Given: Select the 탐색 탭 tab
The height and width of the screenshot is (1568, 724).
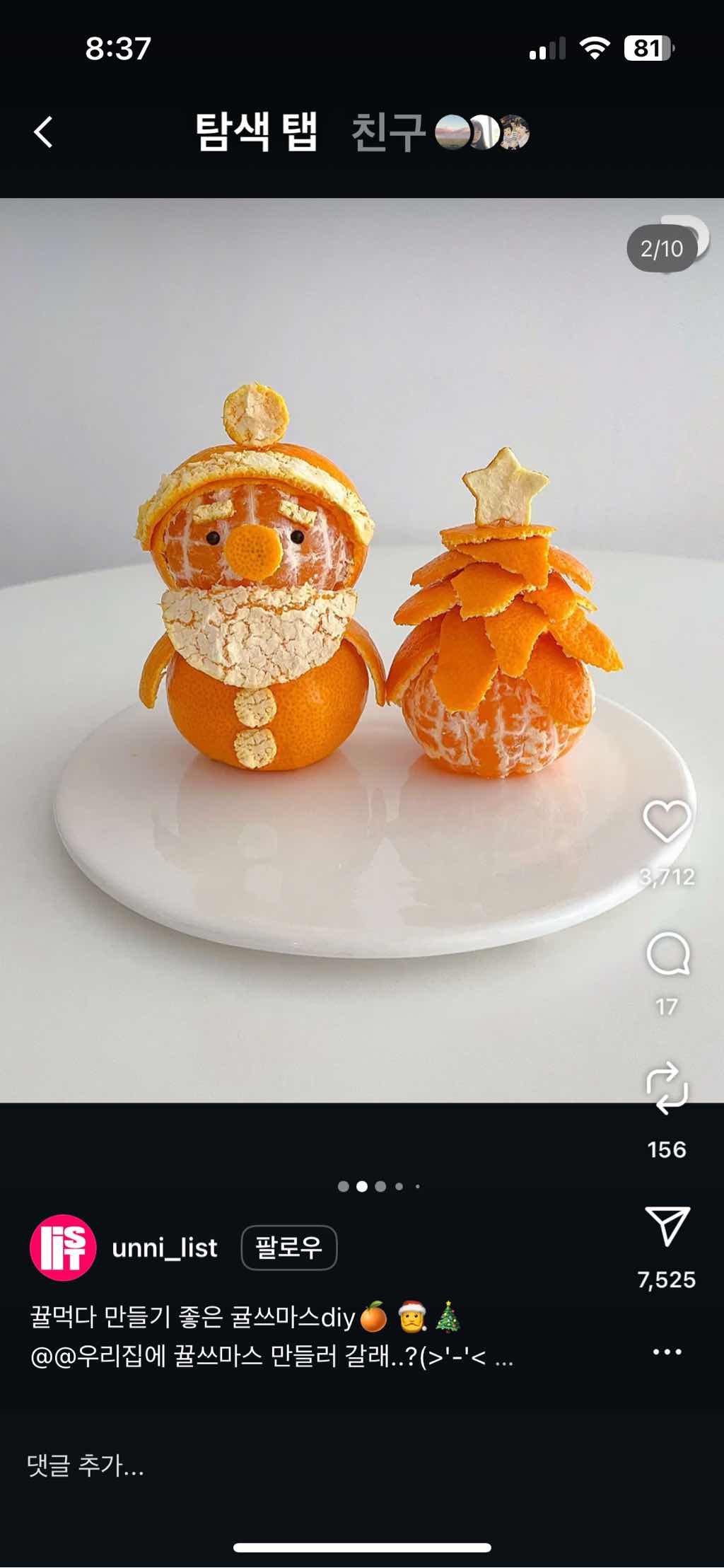Looking at the screenshot, I should [256, 132].
